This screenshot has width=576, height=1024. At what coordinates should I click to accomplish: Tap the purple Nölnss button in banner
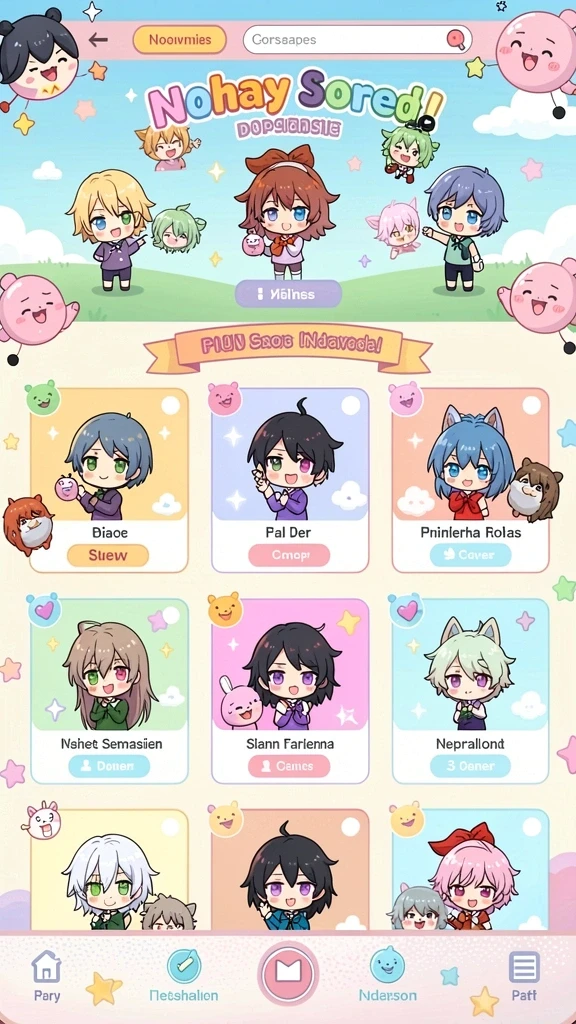pos(288,294)
